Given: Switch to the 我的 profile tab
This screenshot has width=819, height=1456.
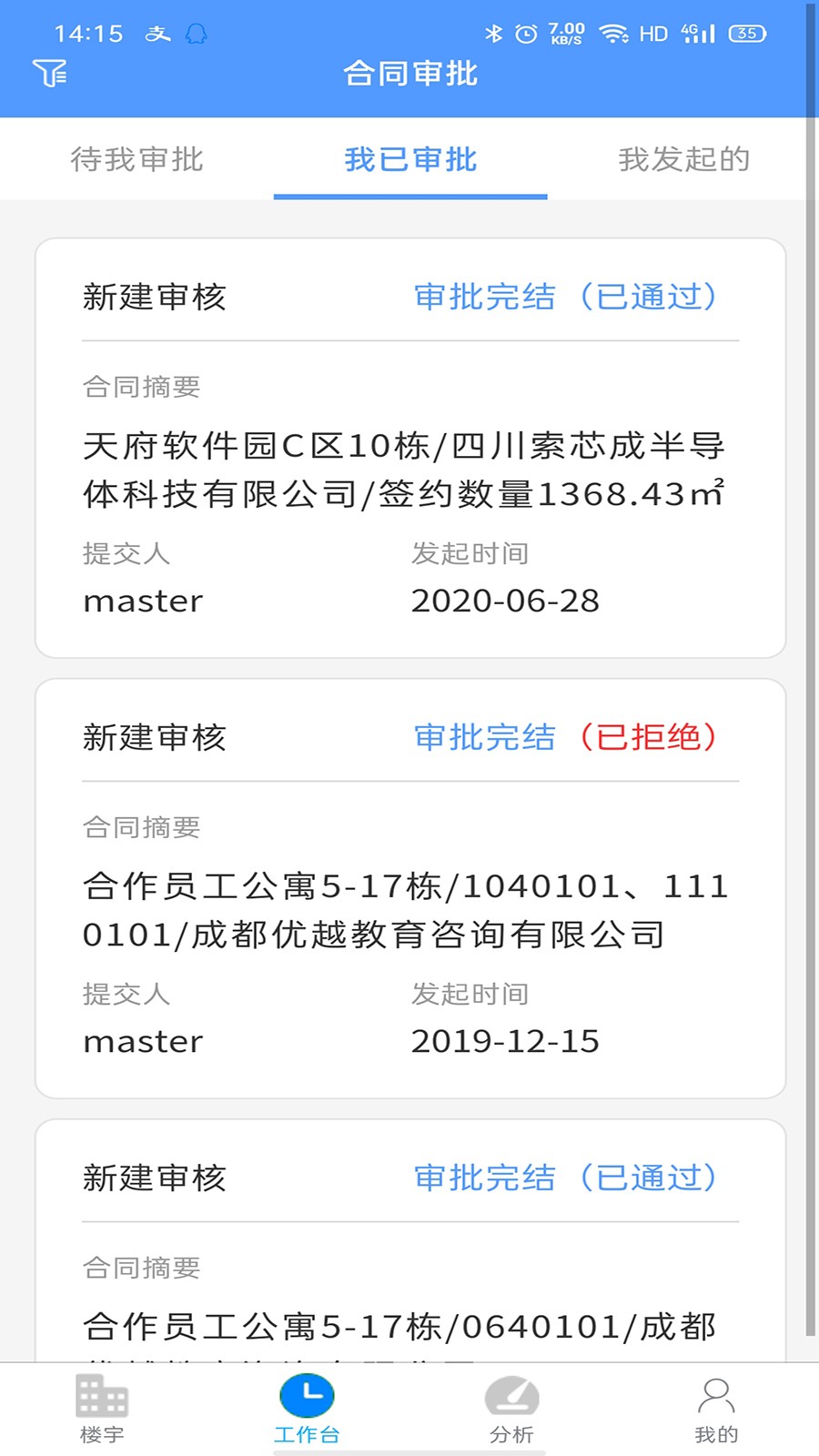Looking at the screenshot, I should [716, 1409].
